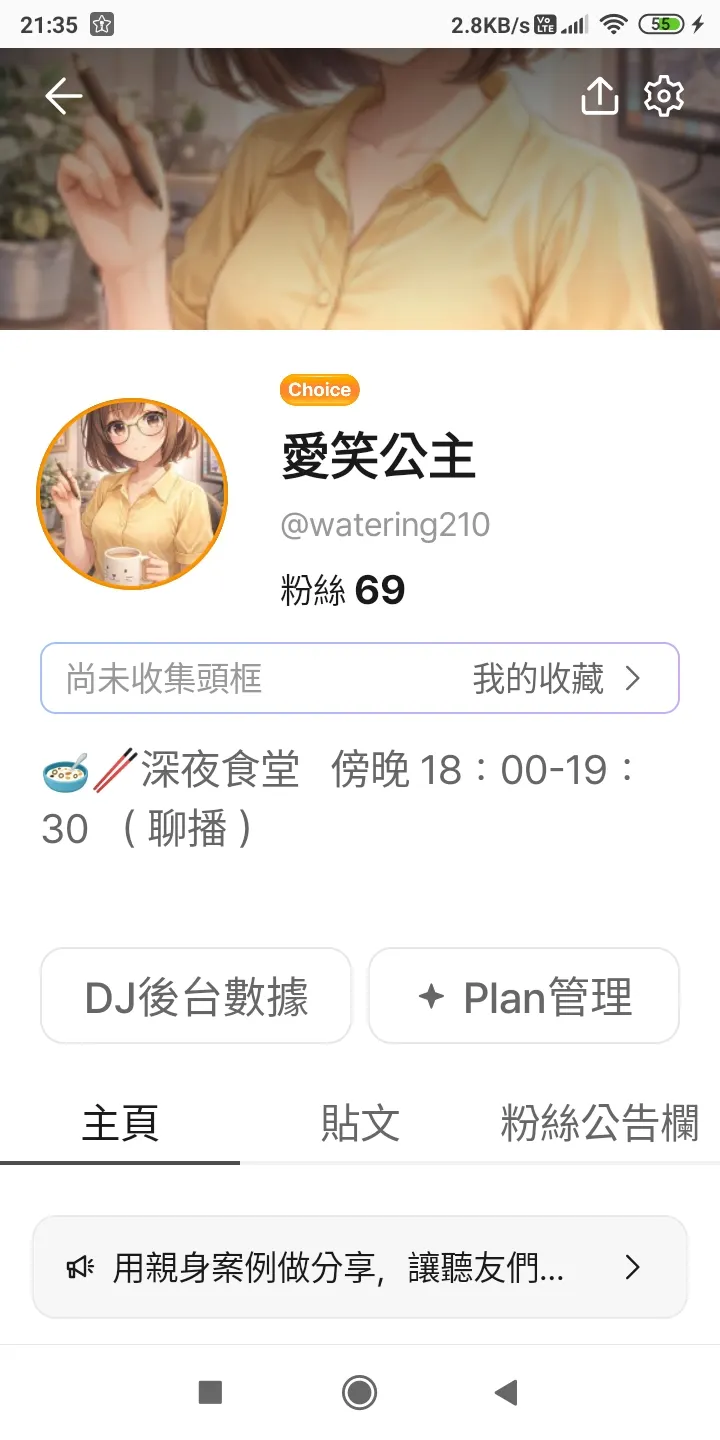Open Plan管理

524,997
